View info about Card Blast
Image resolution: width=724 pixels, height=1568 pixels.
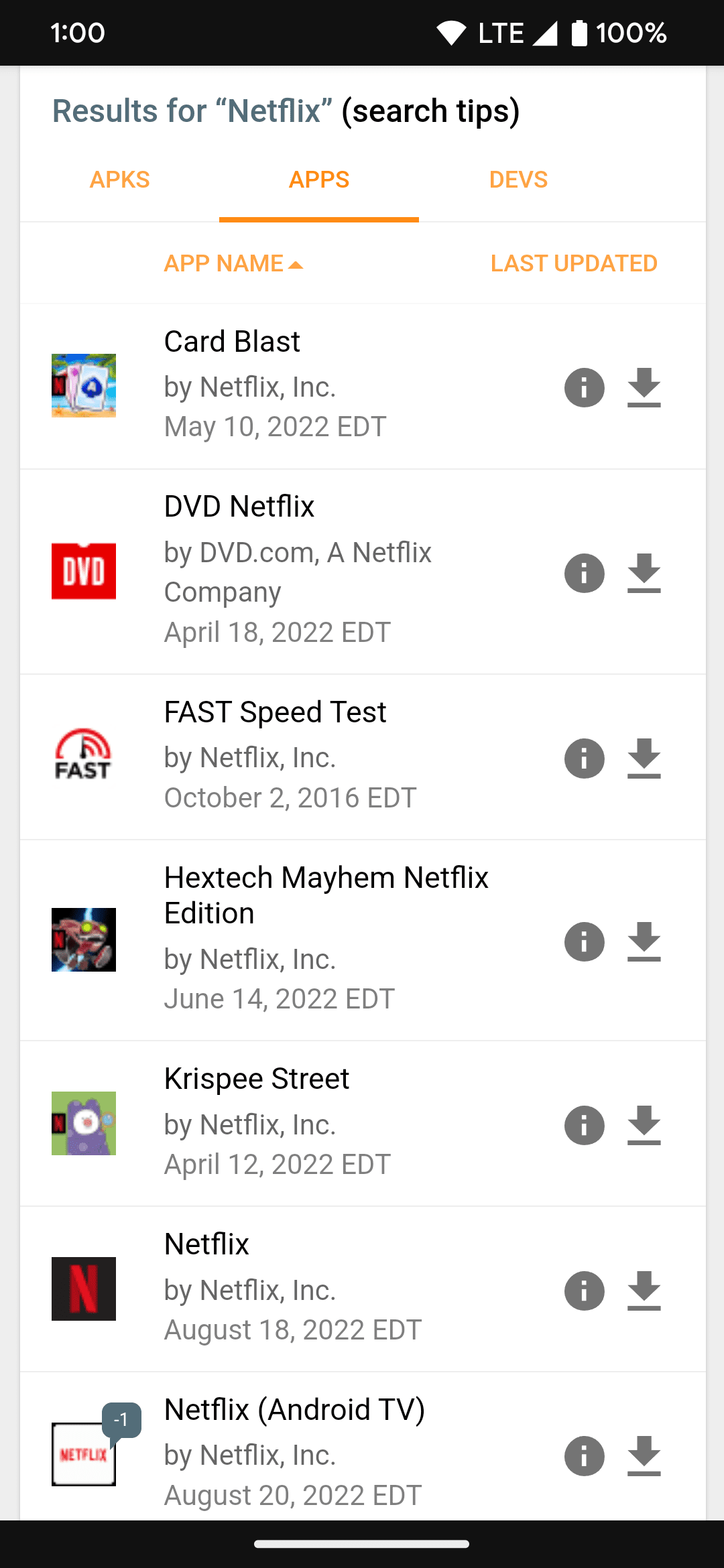tap(584, 387)
